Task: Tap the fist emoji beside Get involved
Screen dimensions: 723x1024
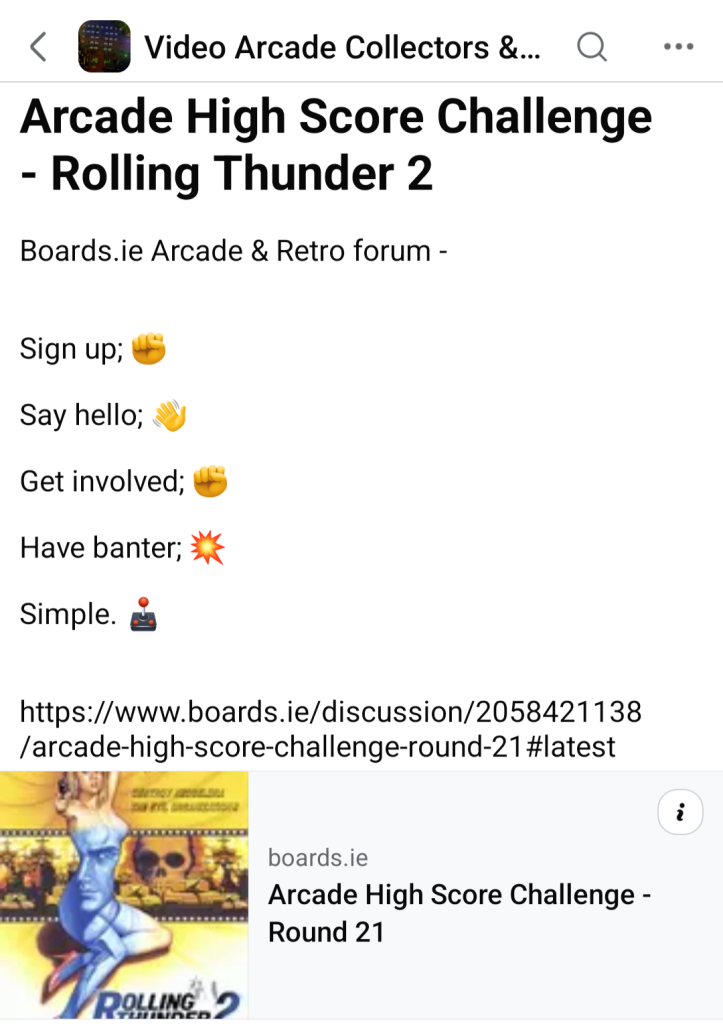Action: tap(211, 481)
